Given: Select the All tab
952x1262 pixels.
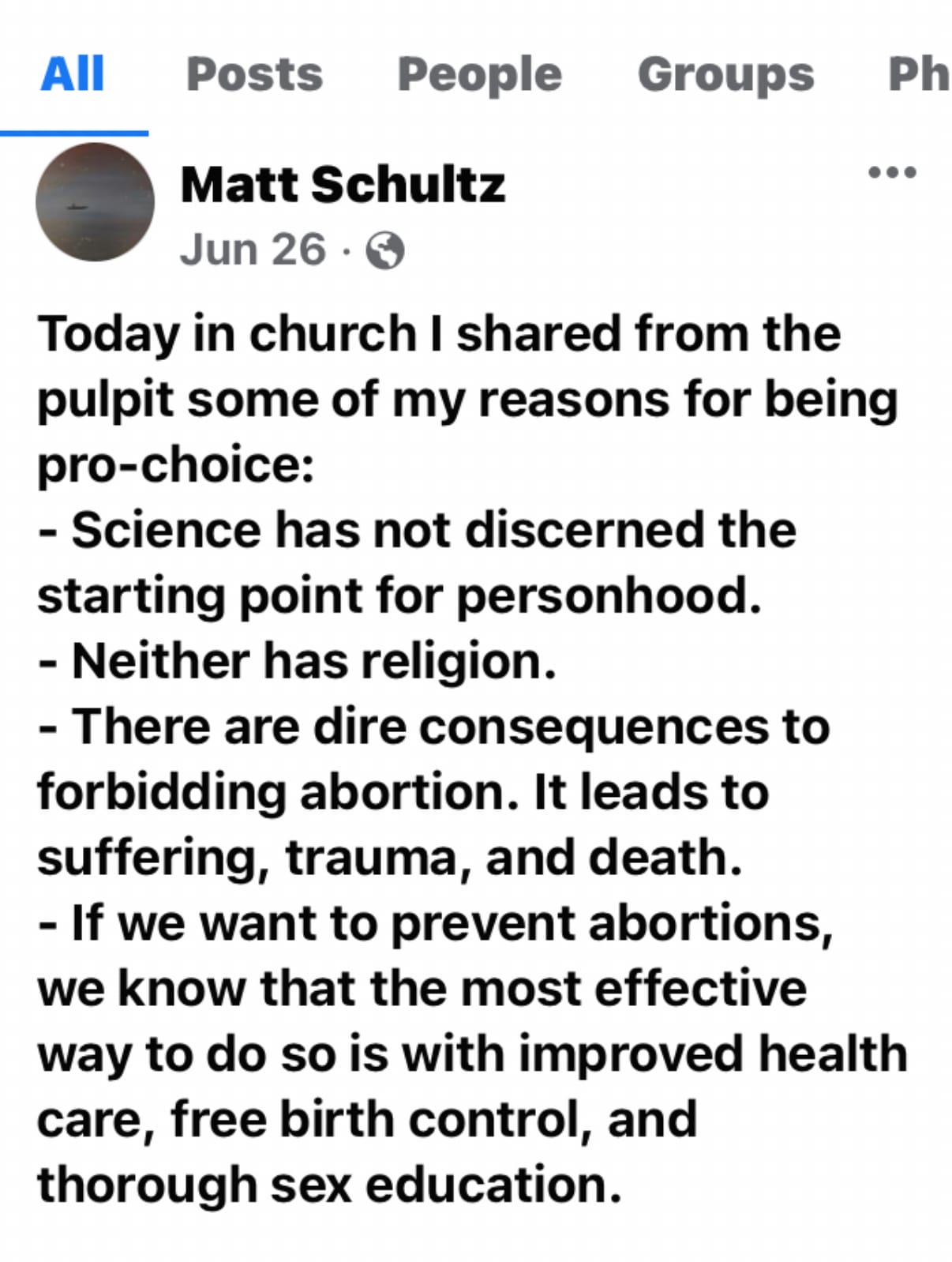Looking at the screenshot, I should coord(73,75).
